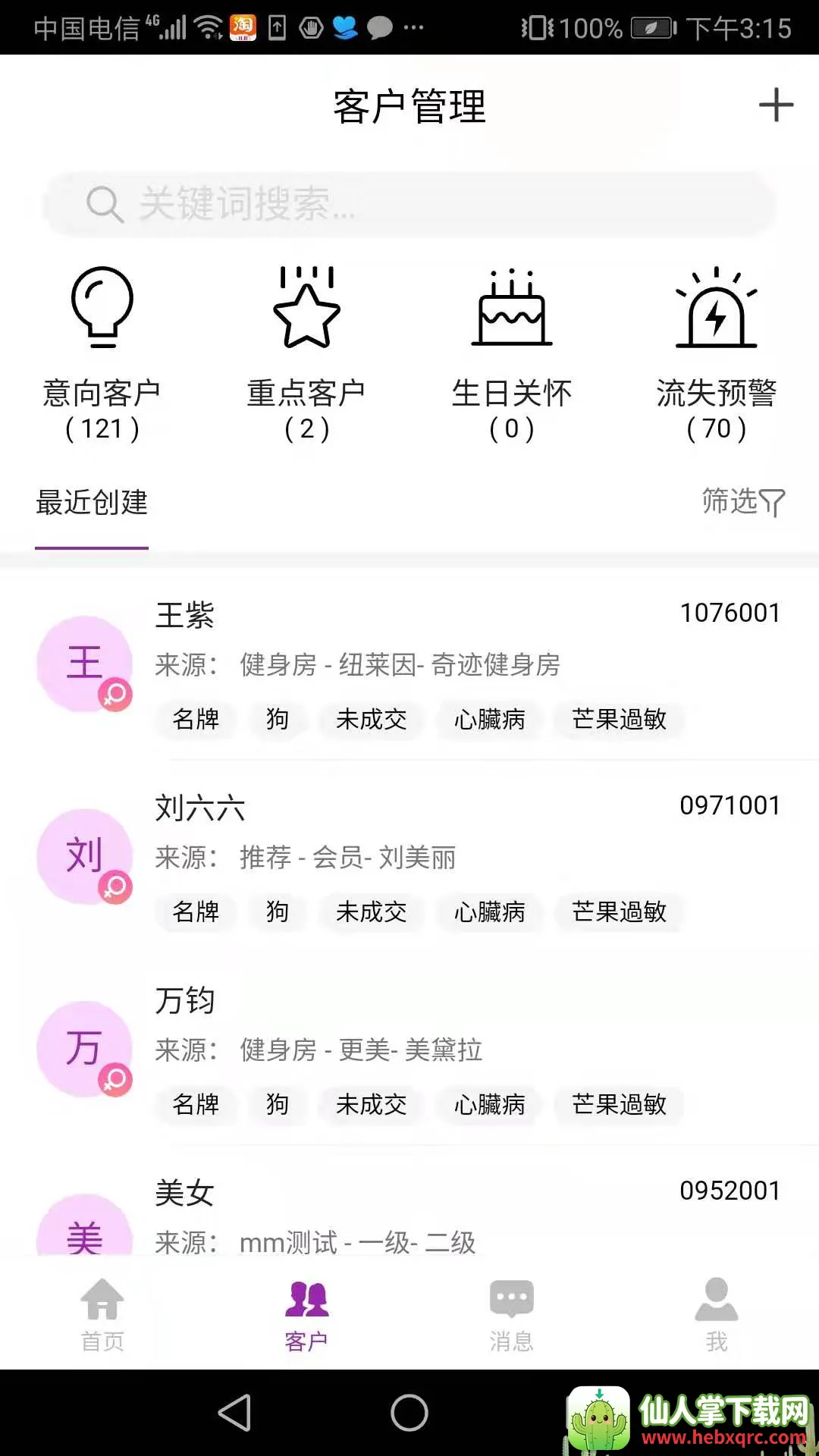
Task: Switch to the 客户 tab
Action: click(x=306, y=1312)
